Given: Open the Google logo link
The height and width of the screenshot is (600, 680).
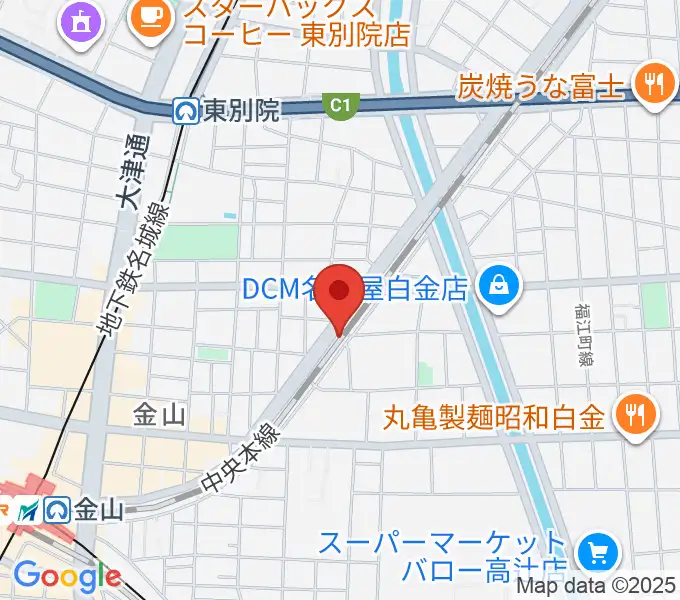Looking at the screenshot, I should point(66,576).
